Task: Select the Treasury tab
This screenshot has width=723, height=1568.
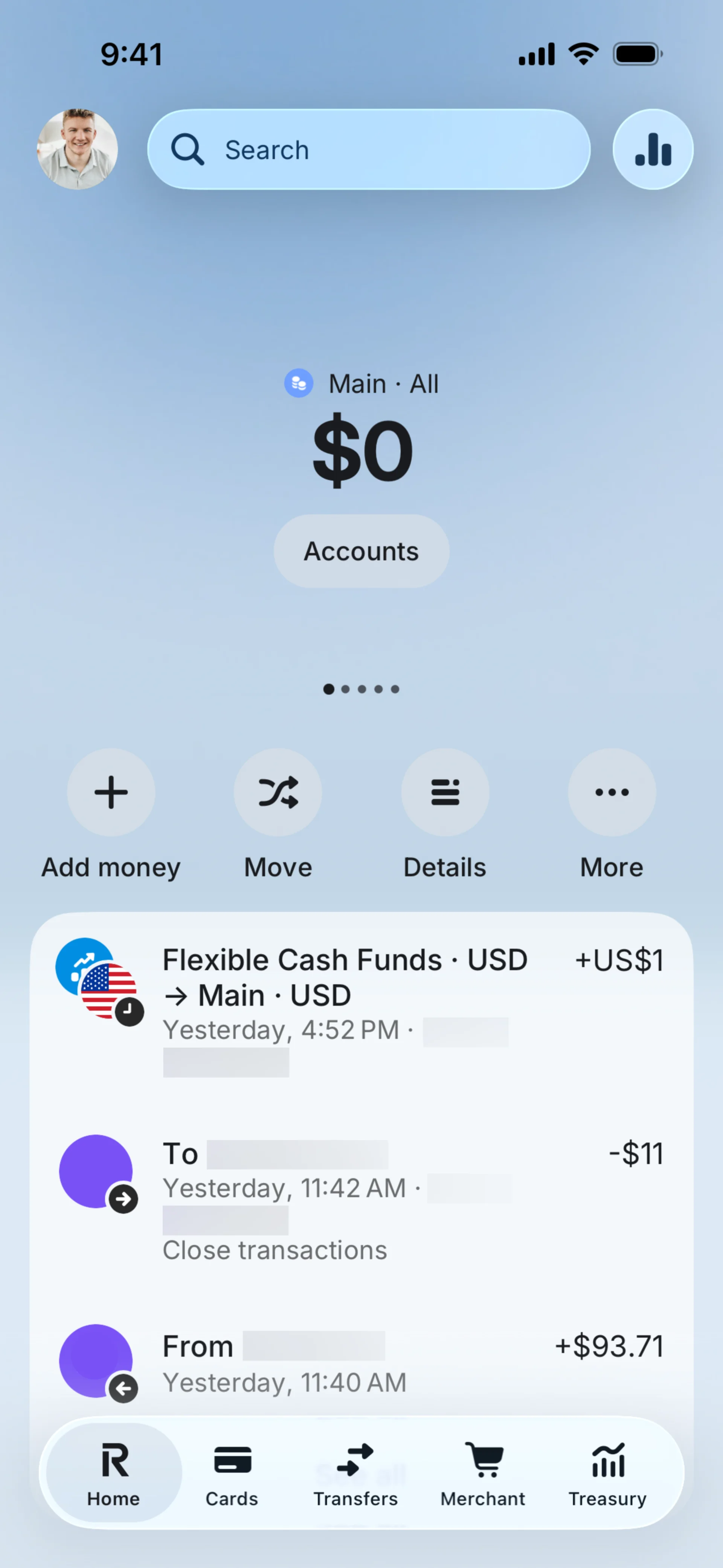Action: [x=607, y=1472]
